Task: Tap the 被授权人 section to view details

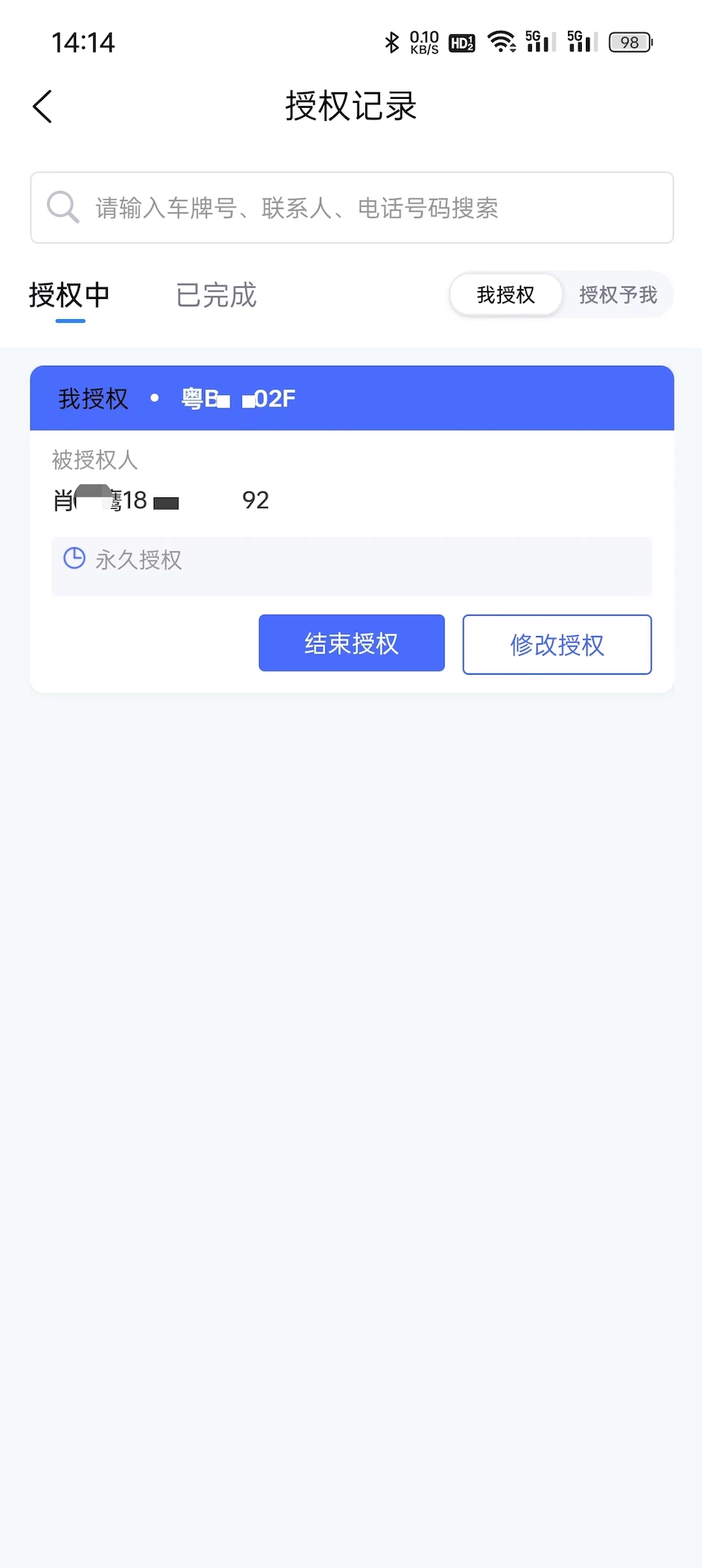Action: [95, 460]
